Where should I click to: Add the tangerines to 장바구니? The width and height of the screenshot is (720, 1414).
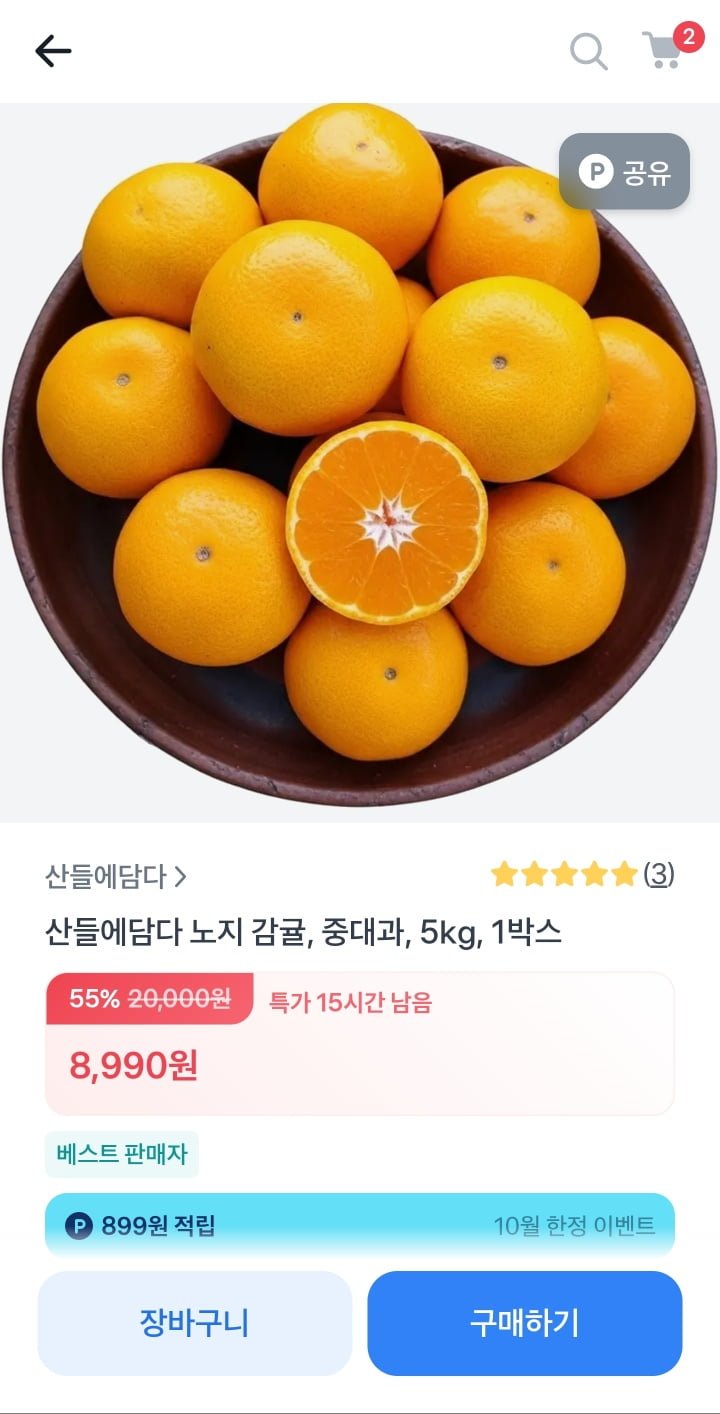coord(195,1323)
